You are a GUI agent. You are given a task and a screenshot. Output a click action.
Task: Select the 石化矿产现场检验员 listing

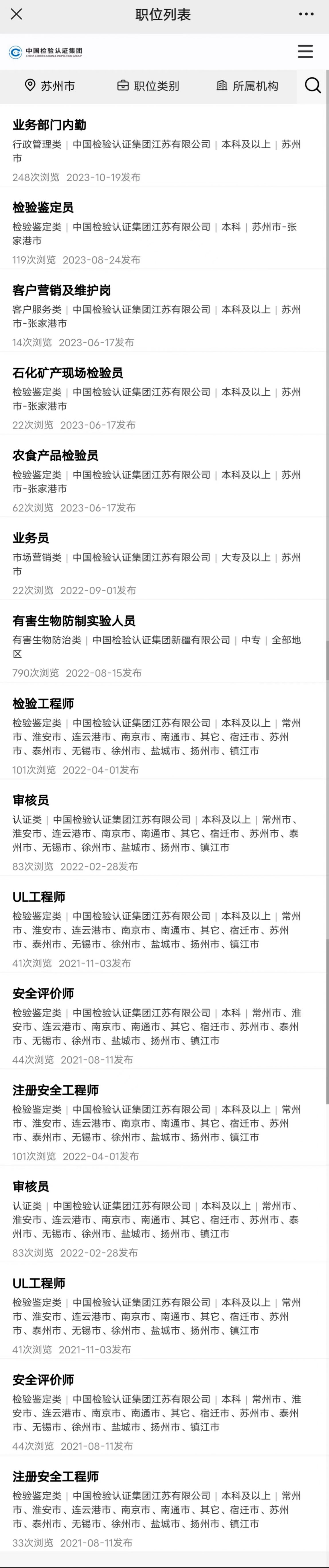click(x=68, y=372)
